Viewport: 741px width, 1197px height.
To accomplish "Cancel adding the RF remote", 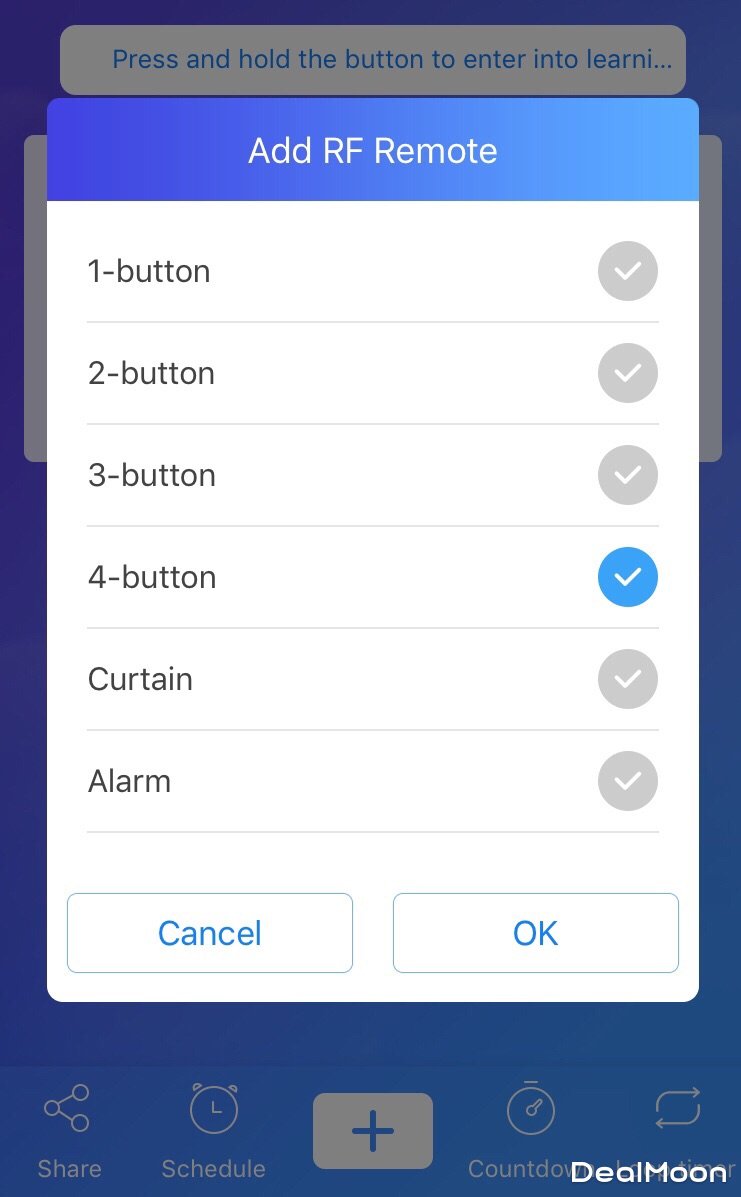I will (x=210, y=933).
